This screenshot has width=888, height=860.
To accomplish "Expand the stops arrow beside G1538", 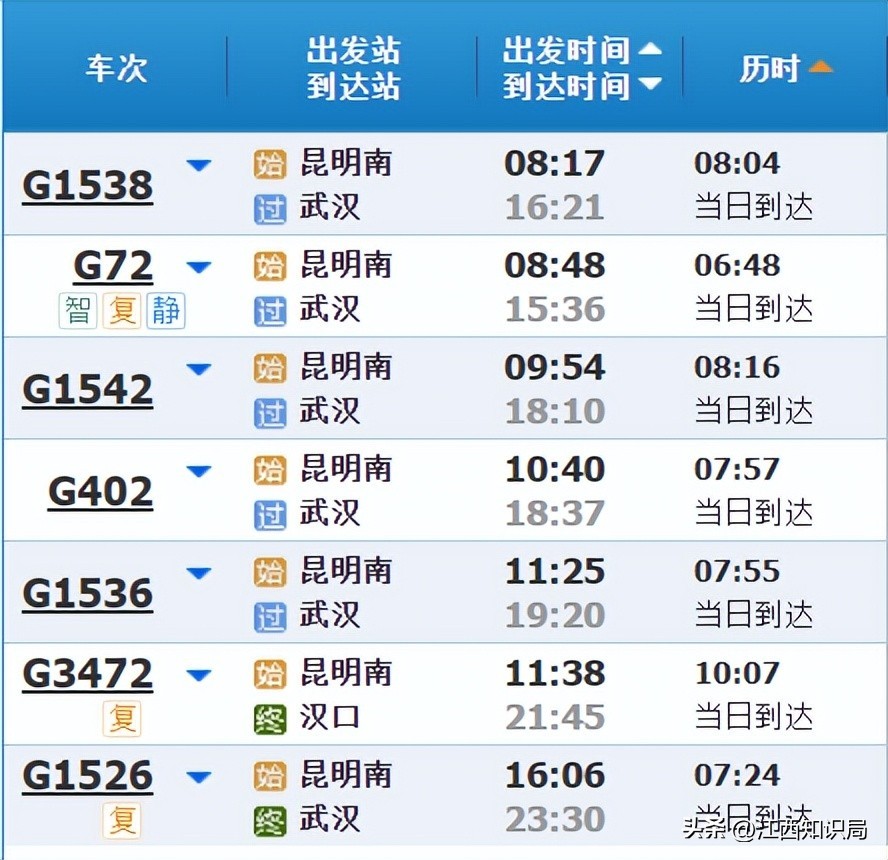I will [x=199, y=165].
